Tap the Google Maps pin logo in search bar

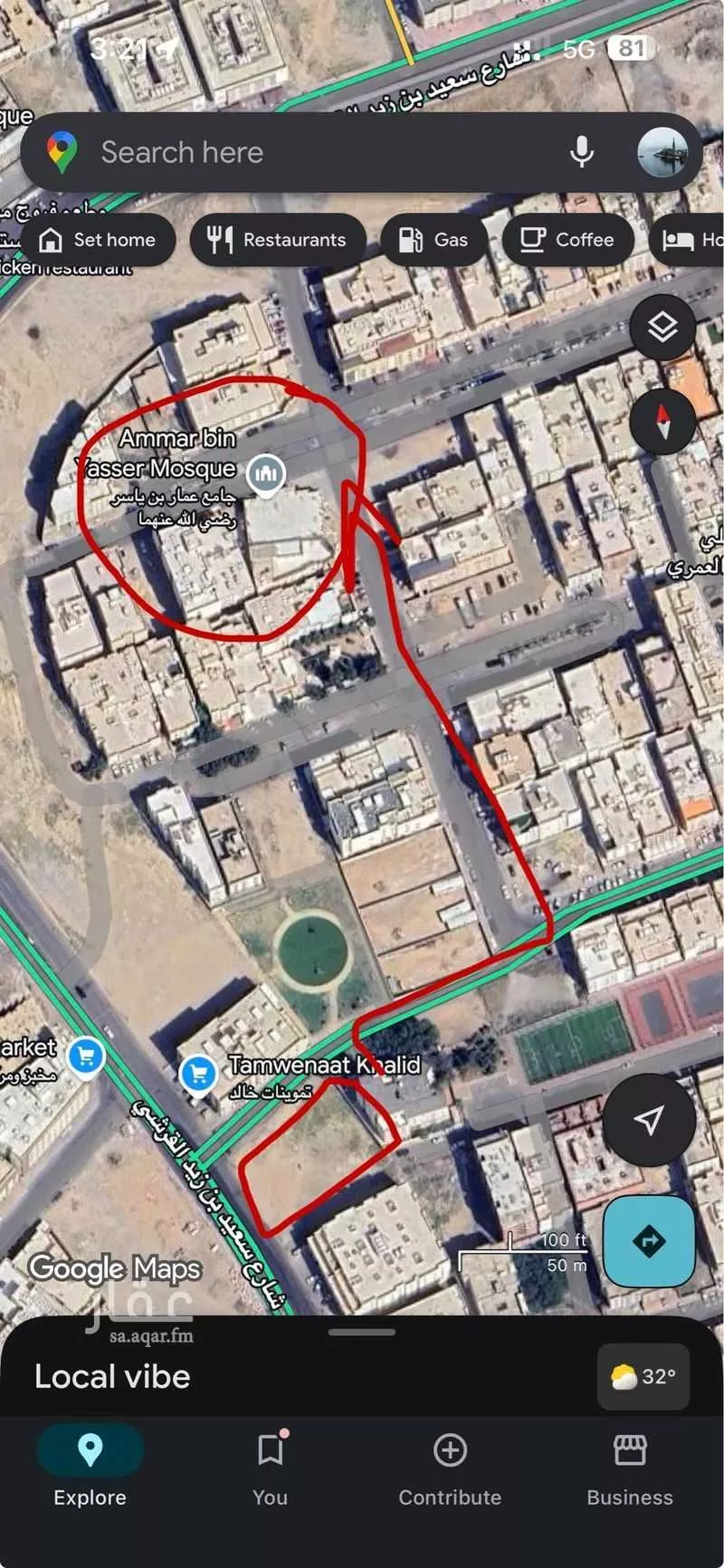(61, 152)
